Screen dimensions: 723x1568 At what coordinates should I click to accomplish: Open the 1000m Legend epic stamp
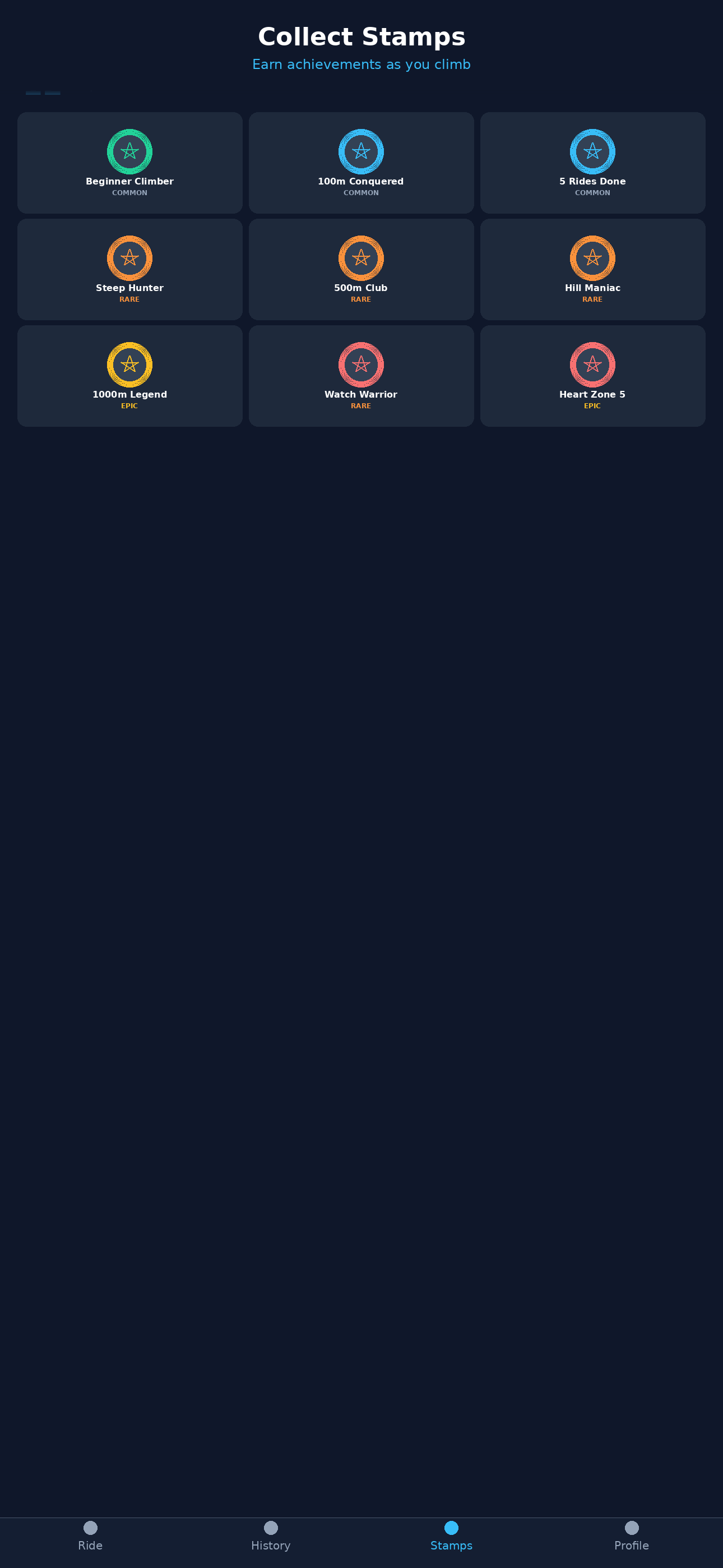click(x=129, y=376)
